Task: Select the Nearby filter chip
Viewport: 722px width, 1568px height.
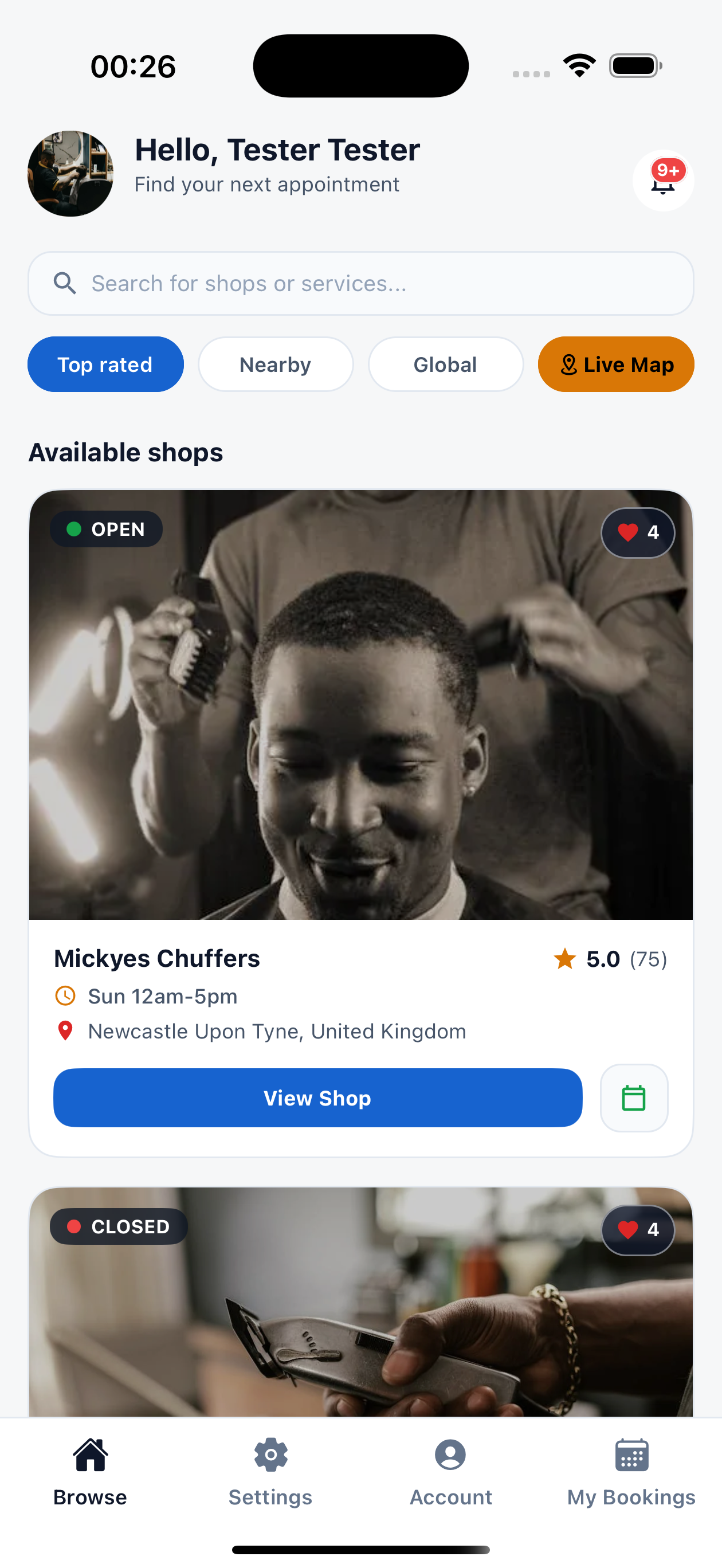Action: click(276, 364)
